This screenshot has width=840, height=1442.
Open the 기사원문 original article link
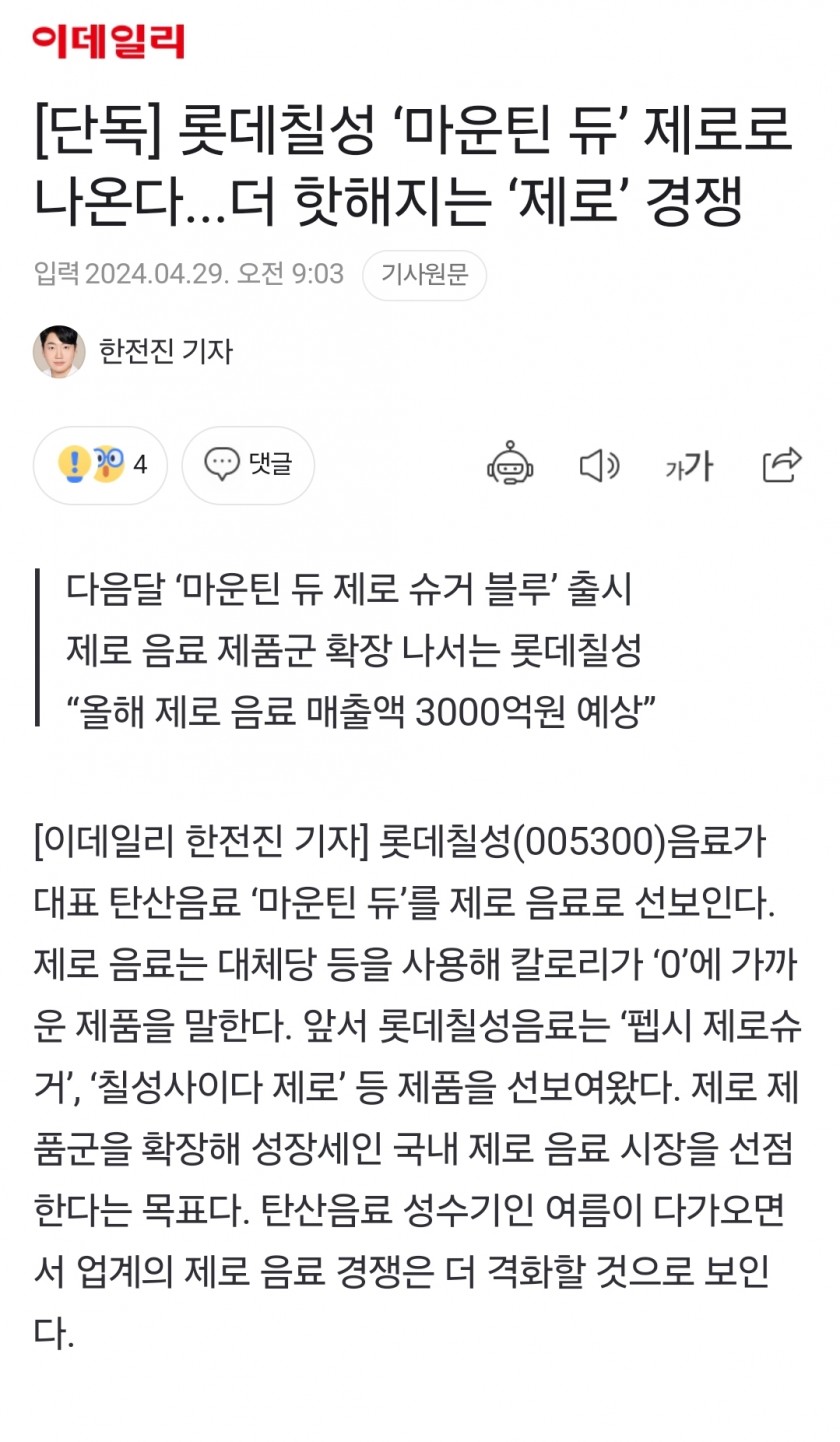pyautogui.click(x=424, y=275)
